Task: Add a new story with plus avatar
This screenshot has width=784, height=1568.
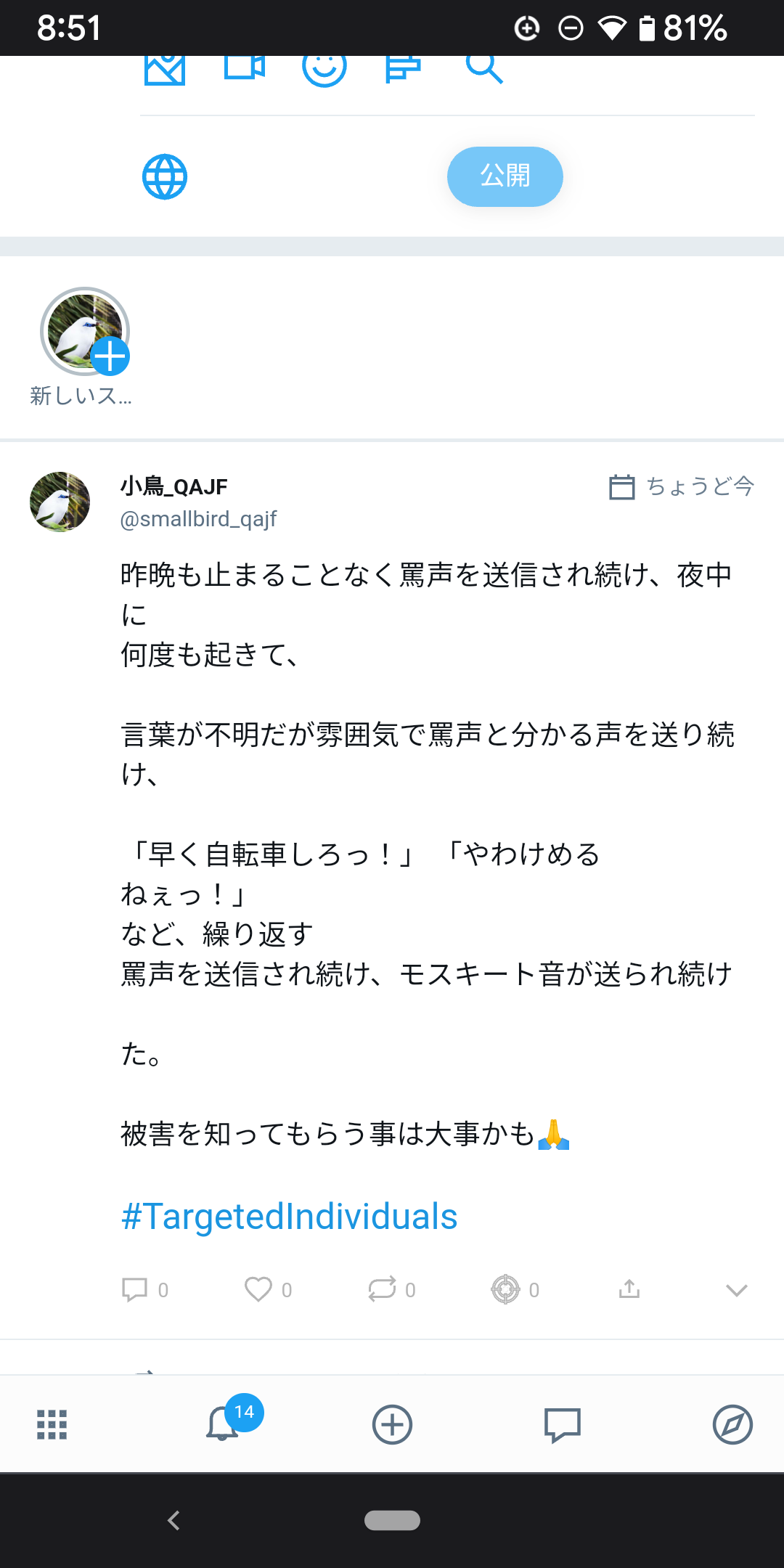Action: point(85,332)
